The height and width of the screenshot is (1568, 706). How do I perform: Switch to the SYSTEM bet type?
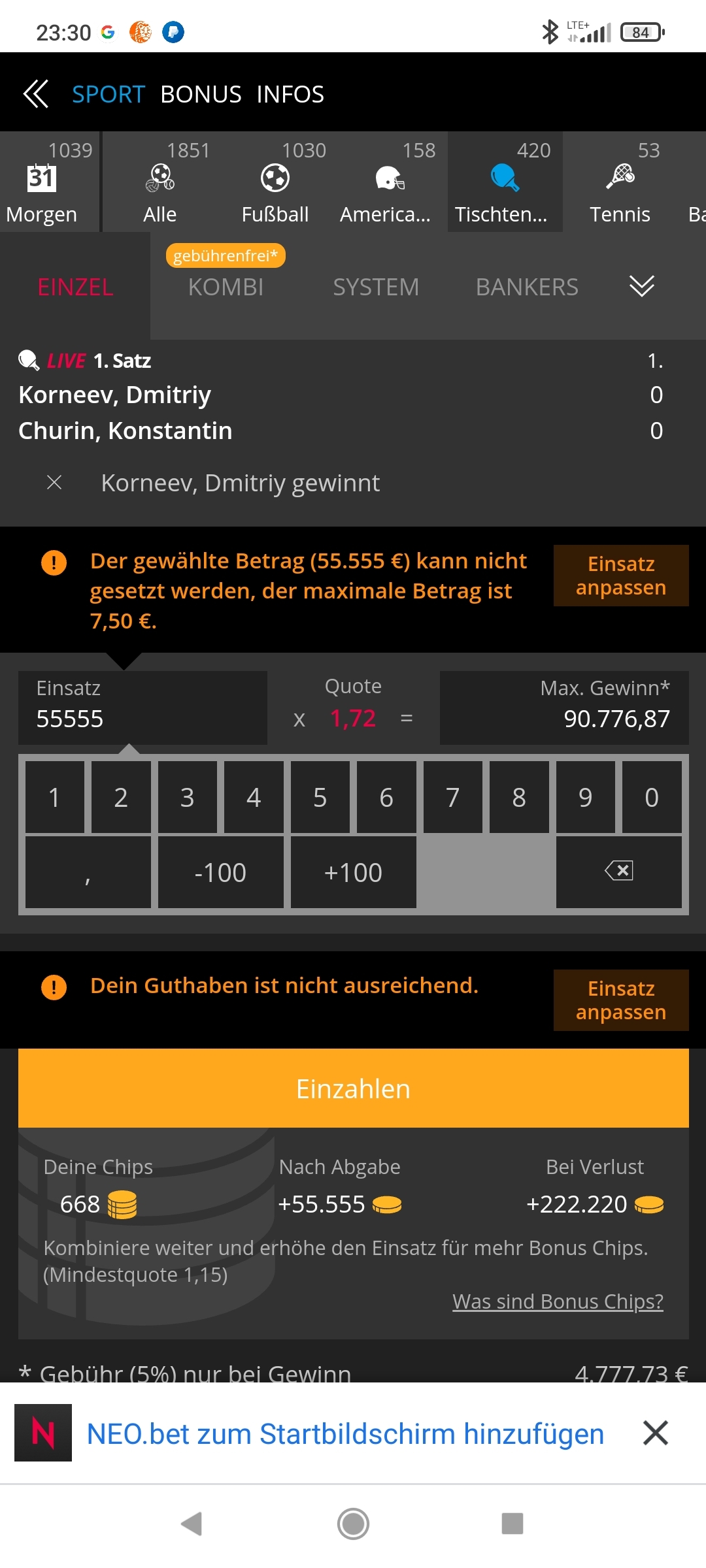(x=376, y=287)
